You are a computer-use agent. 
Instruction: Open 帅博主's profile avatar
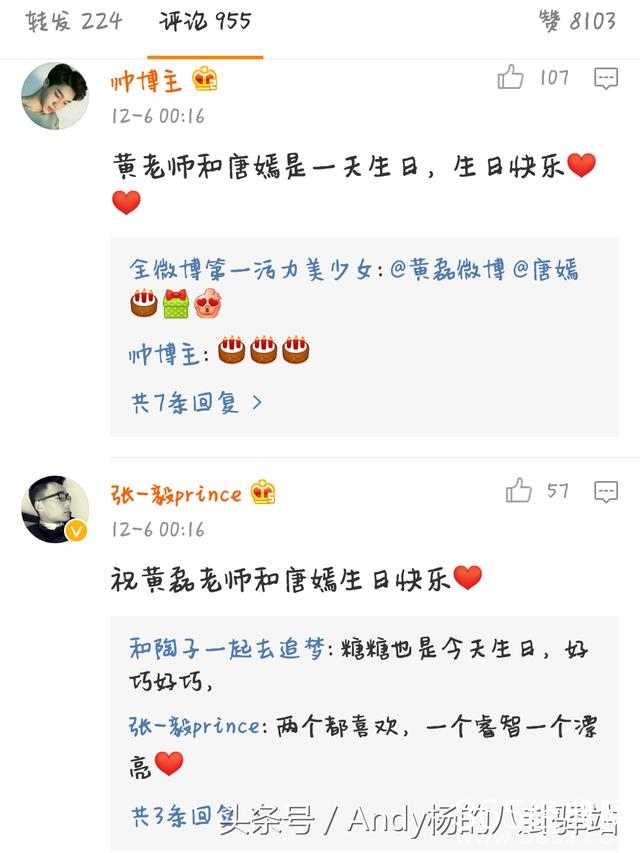[x=55, y=95]
